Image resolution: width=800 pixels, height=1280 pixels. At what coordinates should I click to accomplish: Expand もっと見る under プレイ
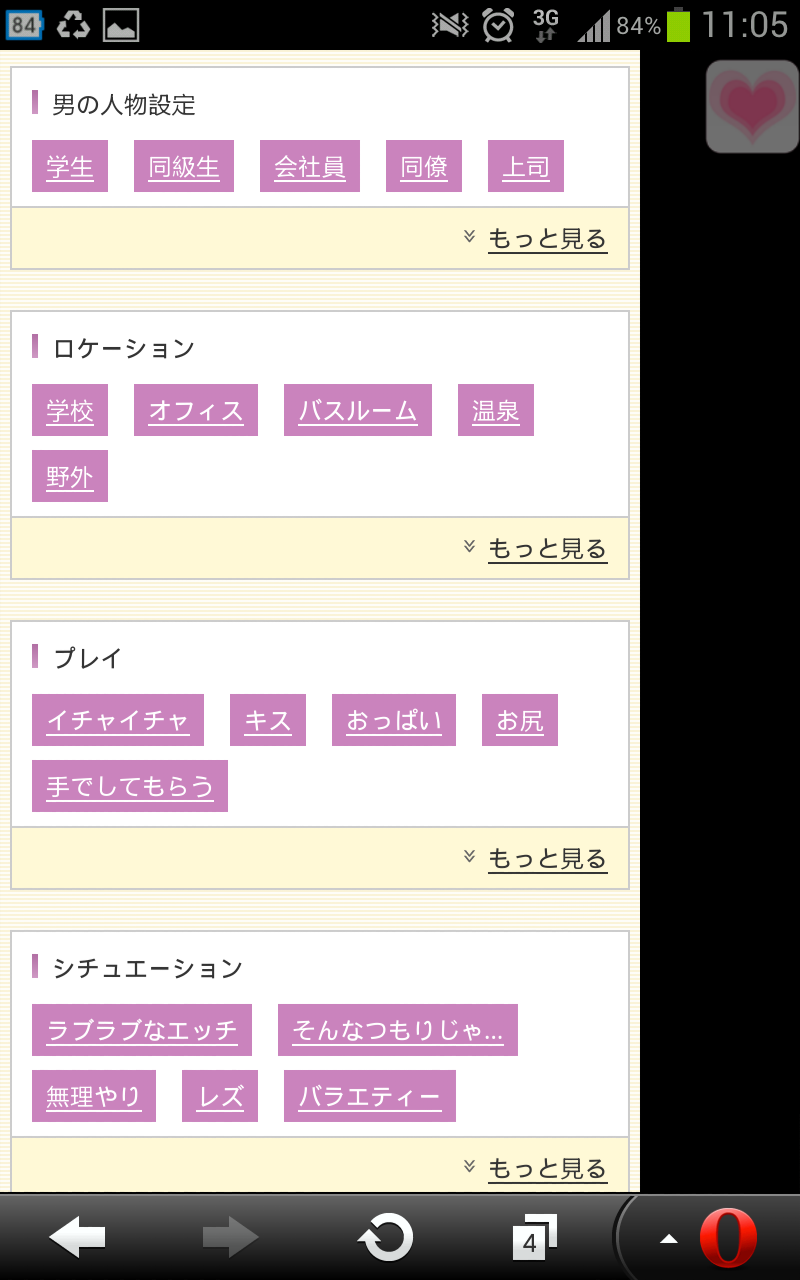click(546, 859)
